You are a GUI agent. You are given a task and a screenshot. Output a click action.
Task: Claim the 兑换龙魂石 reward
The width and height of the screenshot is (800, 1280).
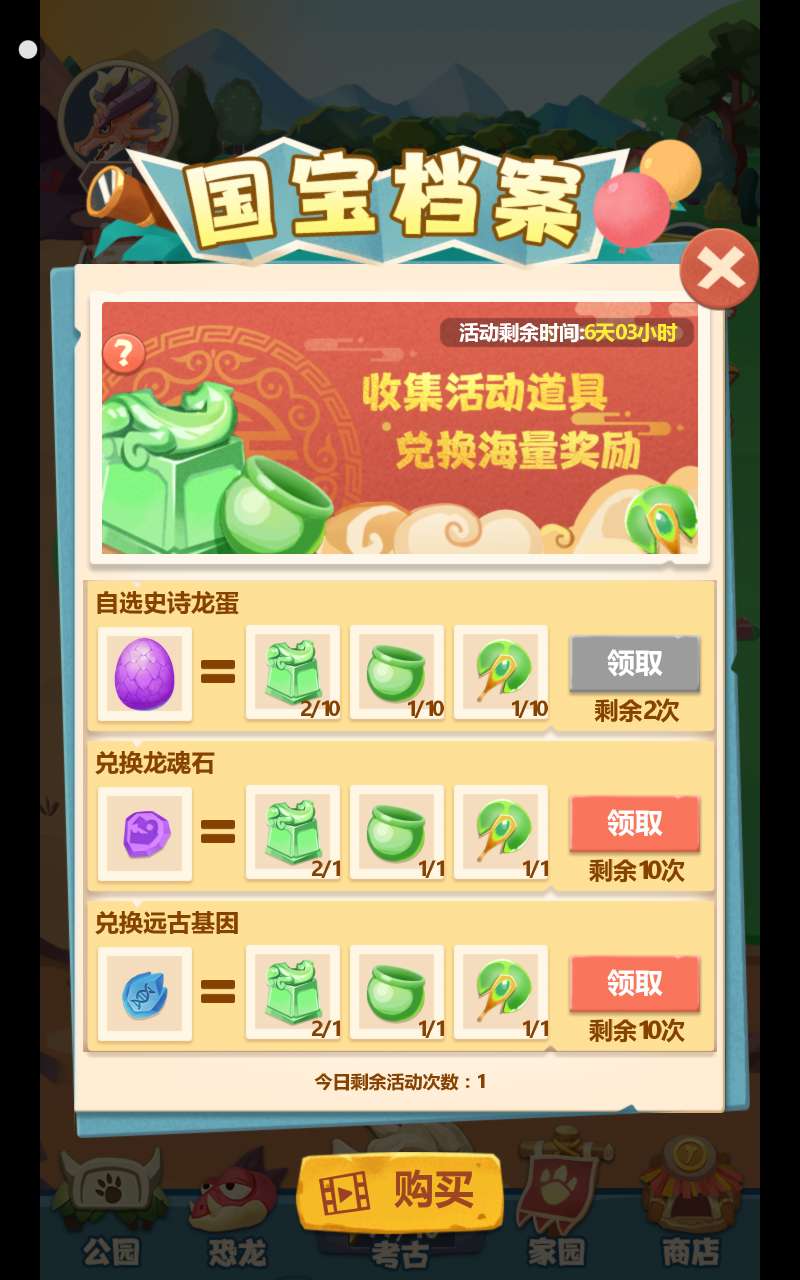[x=634, y=823]
